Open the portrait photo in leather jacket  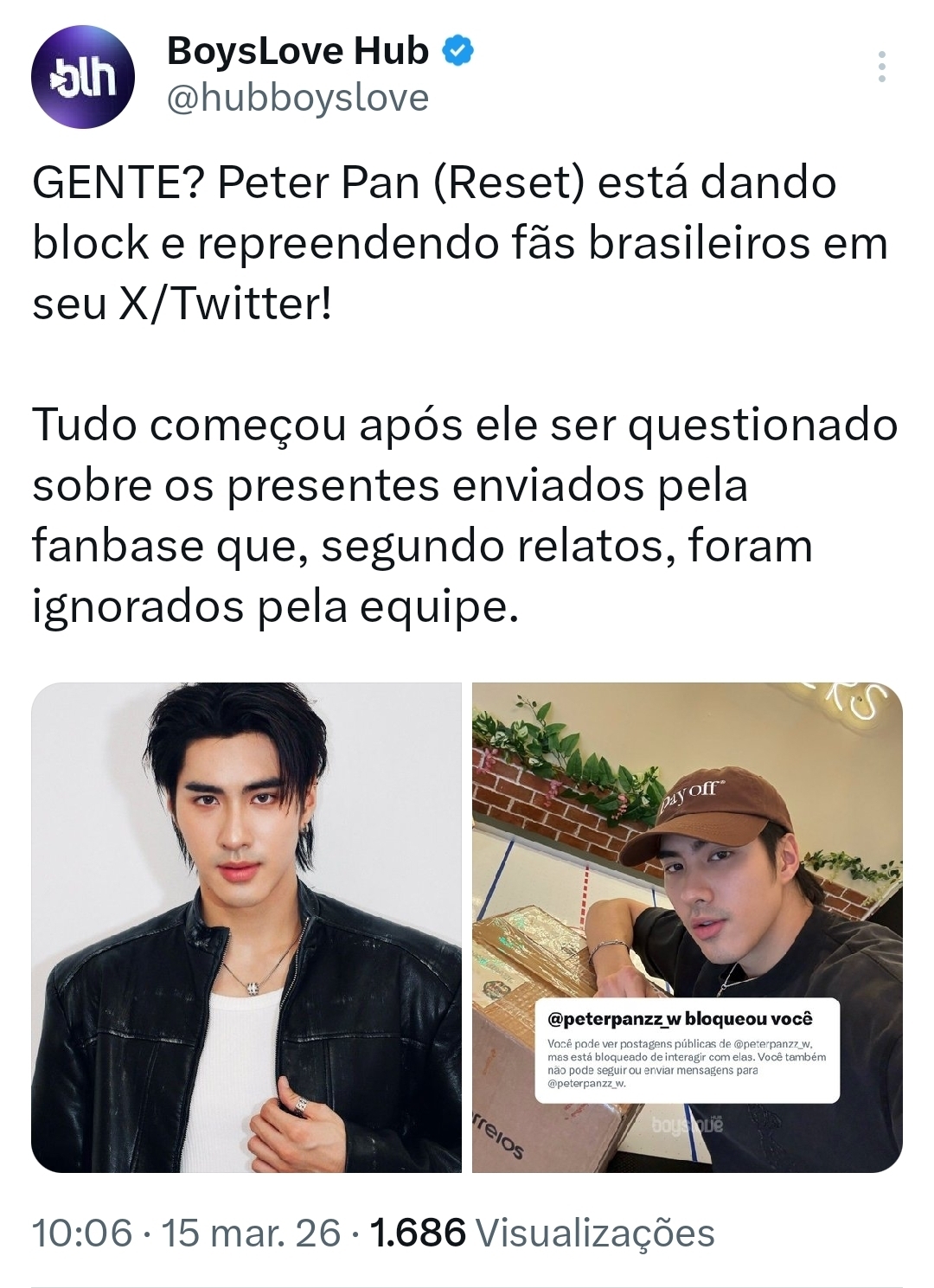point(246,927)
